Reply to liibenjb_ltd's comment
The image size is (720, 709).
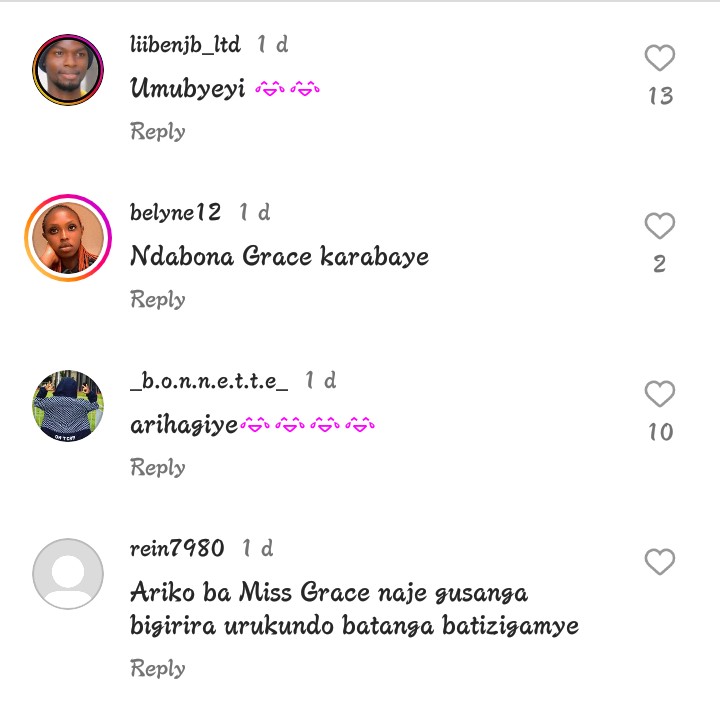158,131
